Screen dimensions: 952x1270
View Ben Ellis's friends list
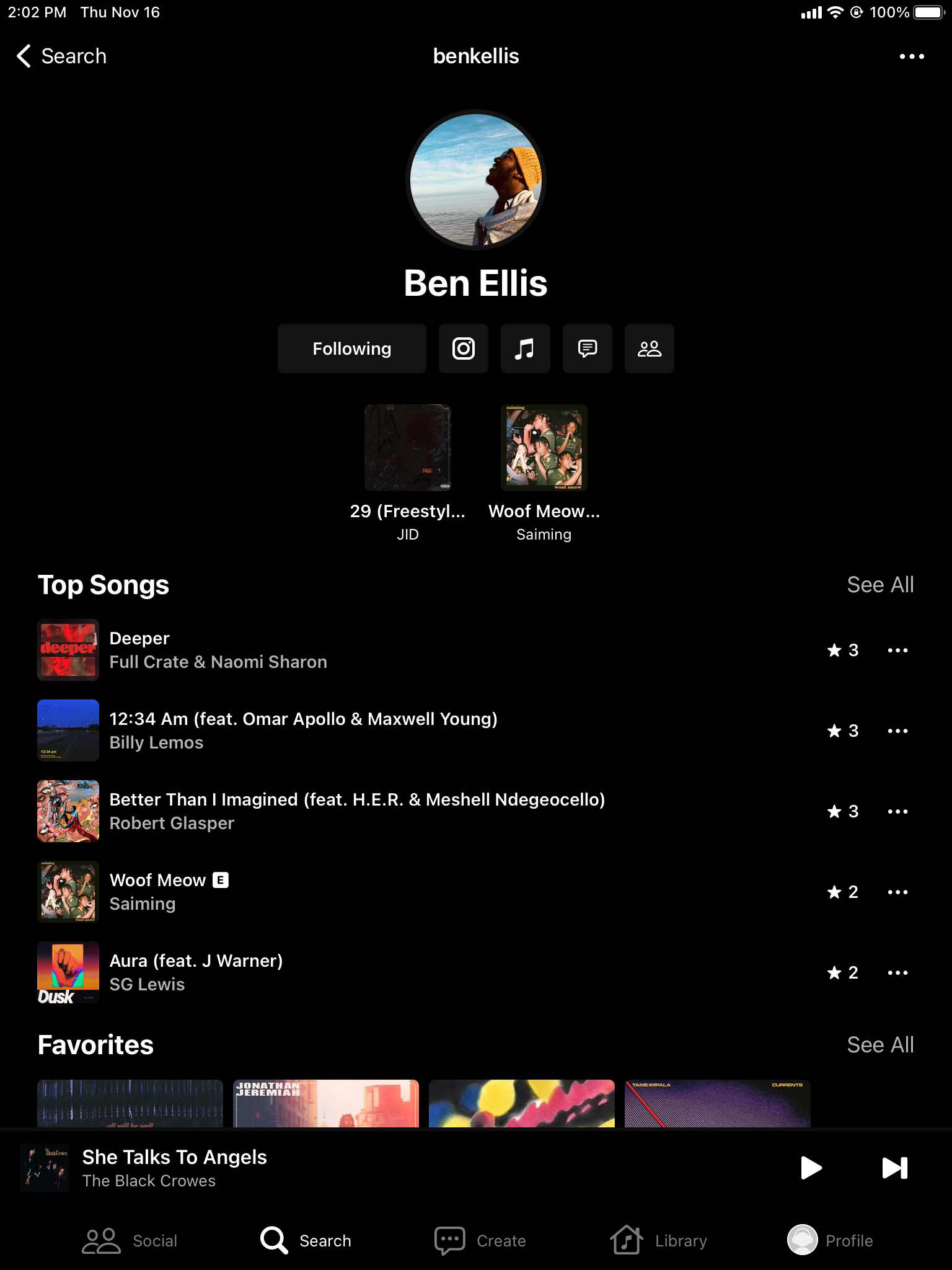click(x=649, y=349)
